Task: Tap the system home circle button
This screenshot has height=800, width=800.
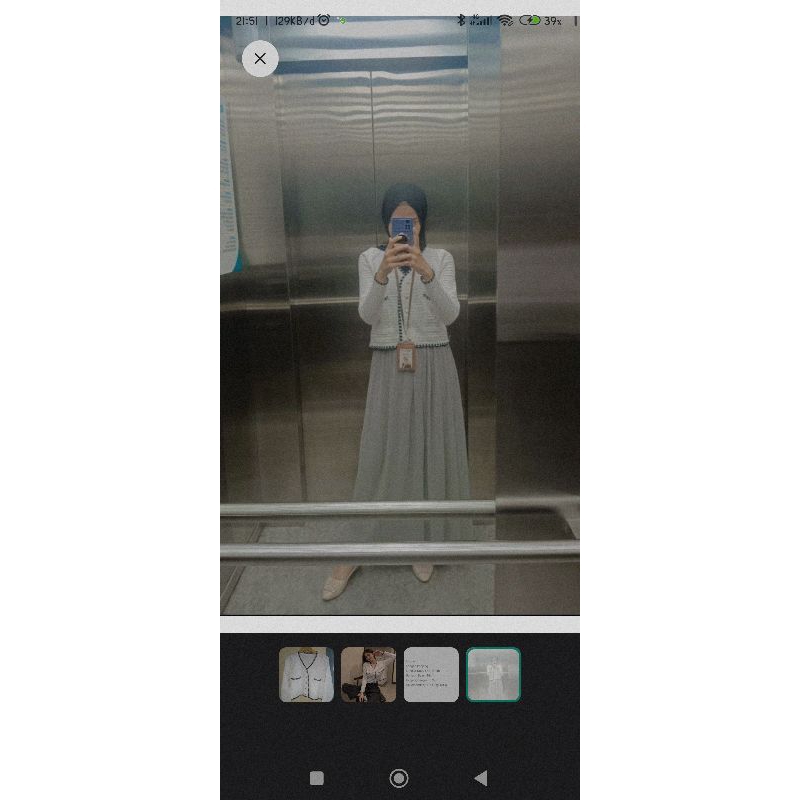Action: click(x=399, y=778)
